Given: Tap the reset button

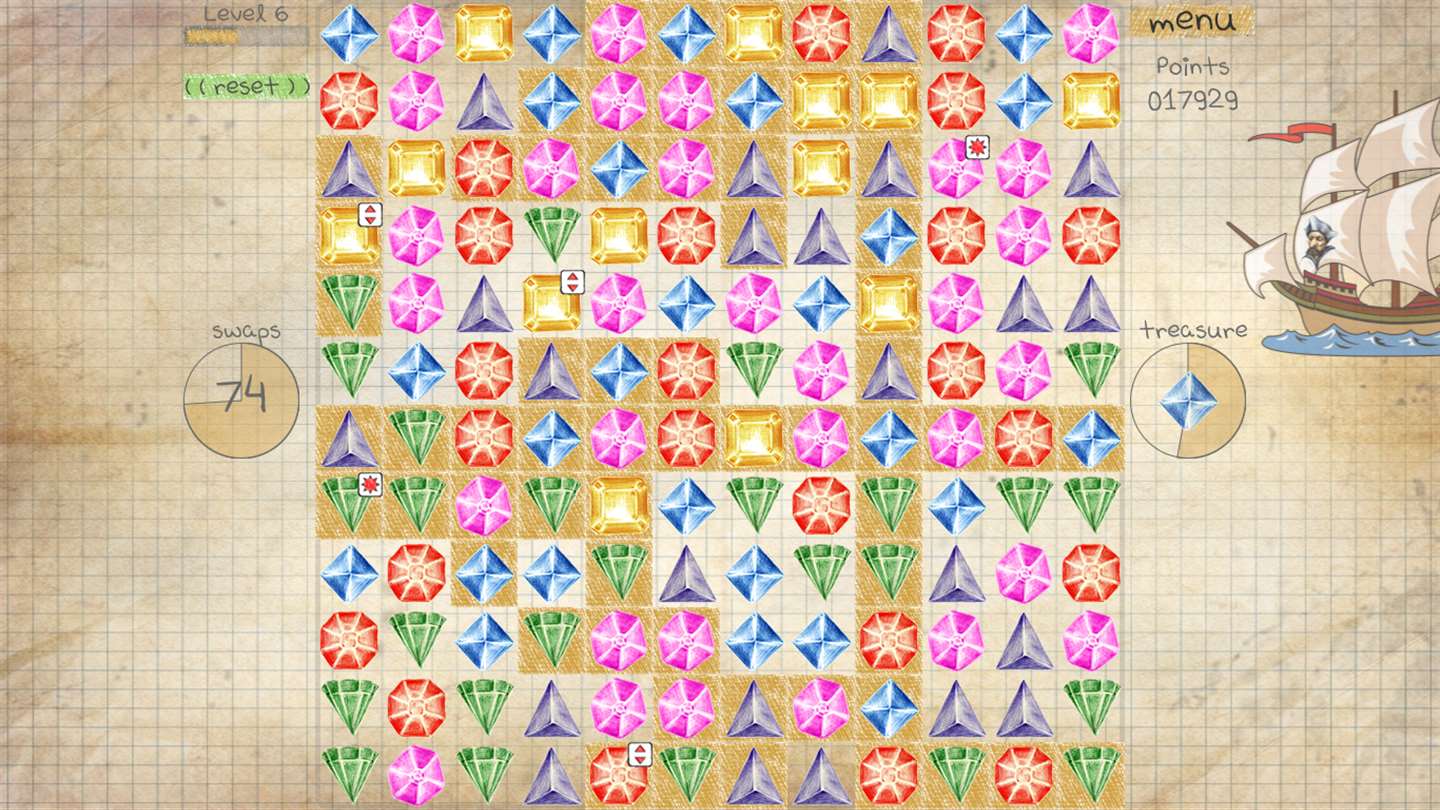Looking at the screenshot, I should click(246, 86).
